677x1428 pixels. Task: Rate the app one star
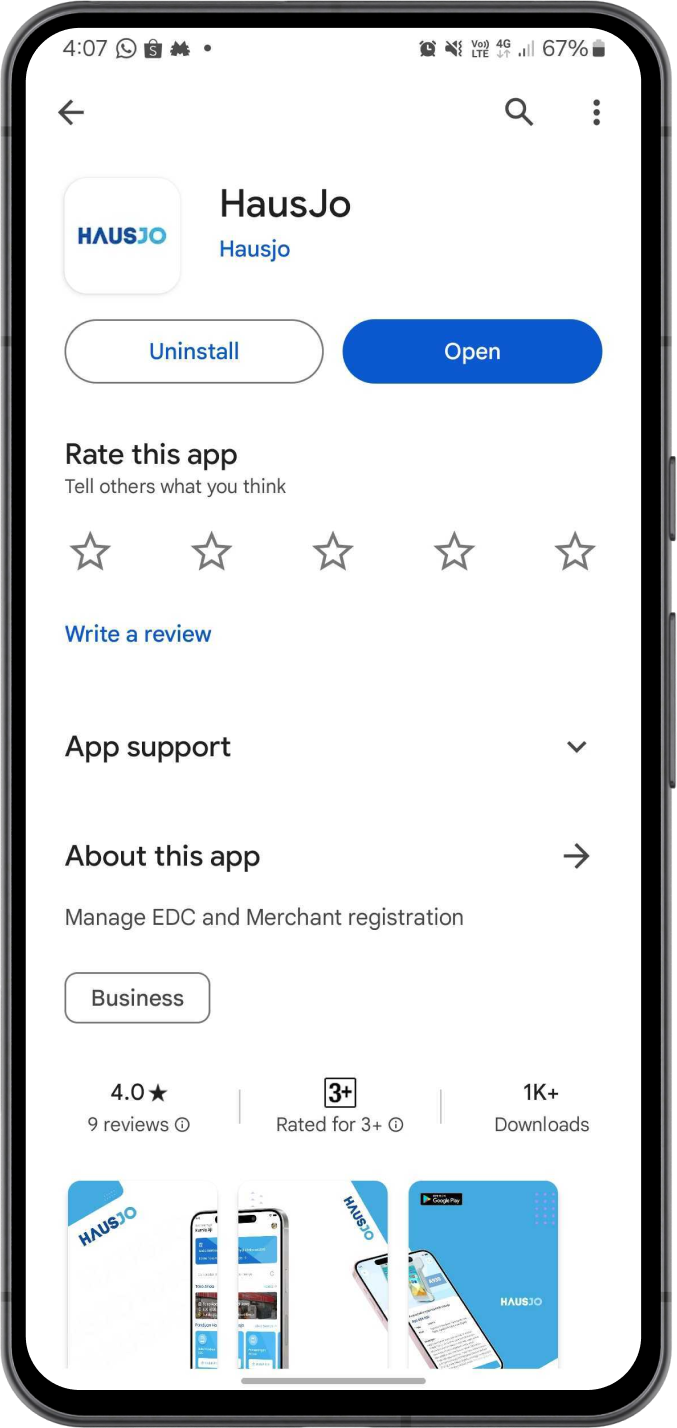pyautogui.click(x=90, y=552)
